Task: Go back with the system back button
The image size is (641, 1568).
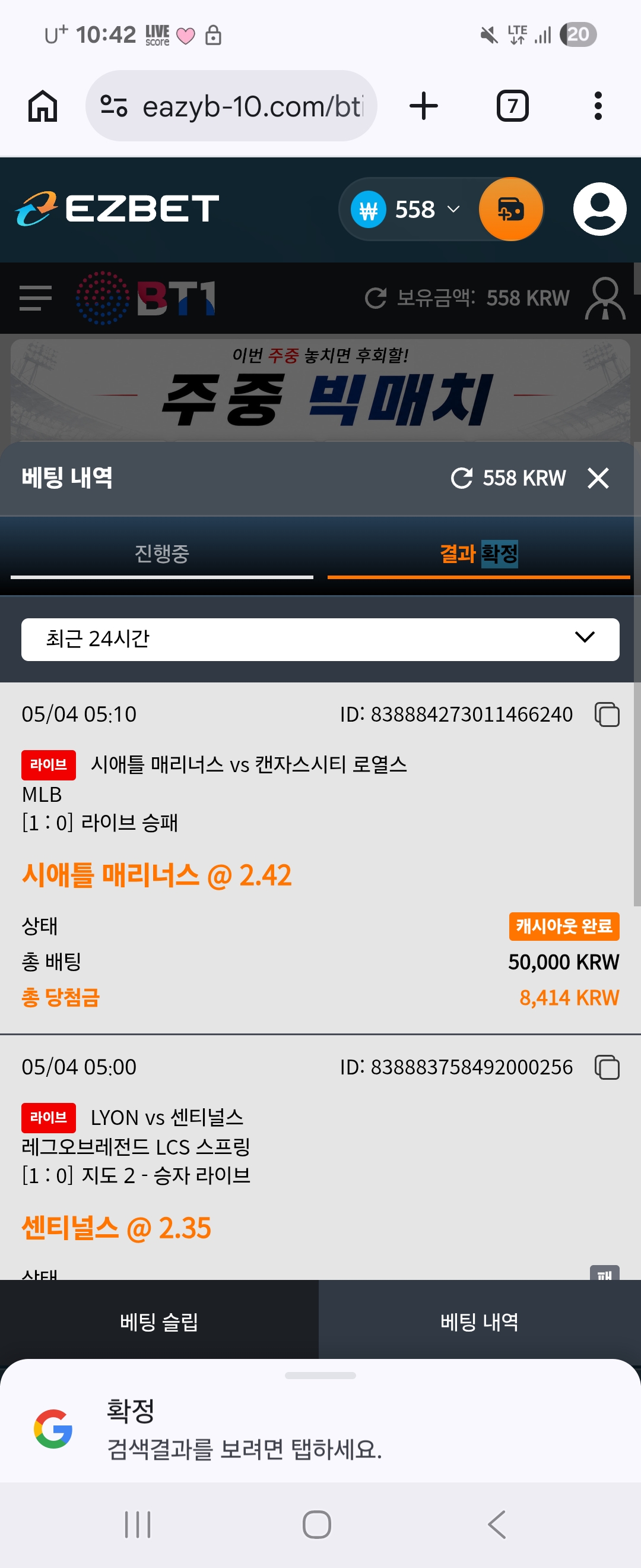Action: tap(497, 1525)
